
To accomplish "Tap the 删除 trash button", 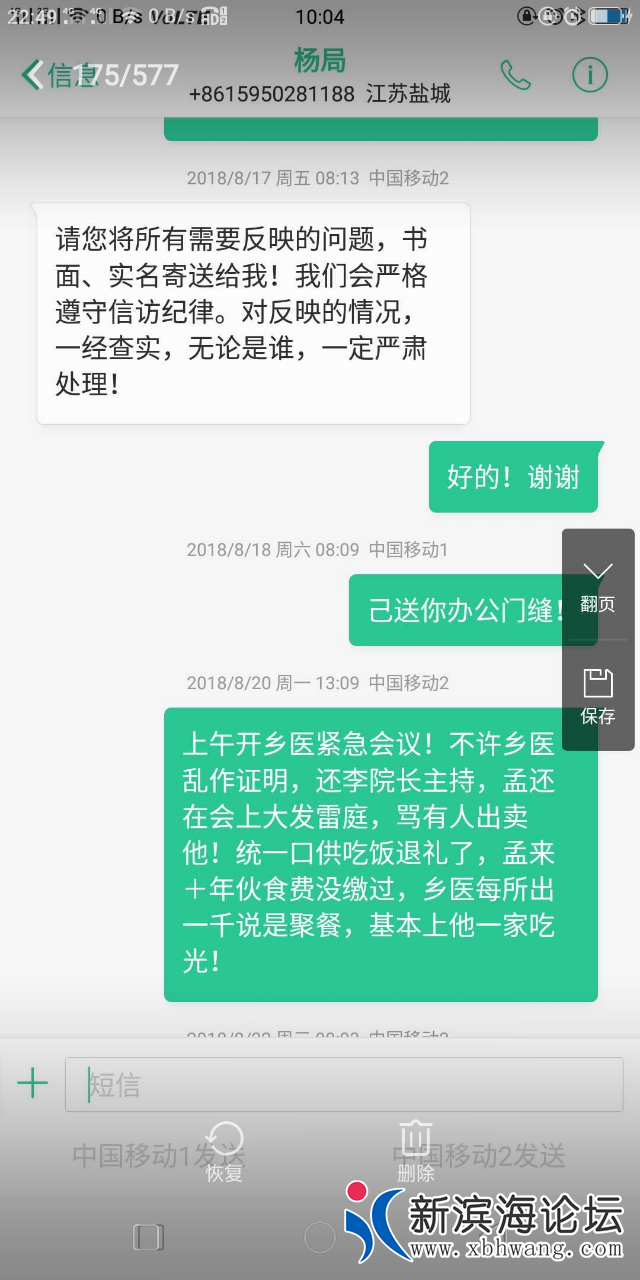I will pyautogui.click(x=416, y=1151).
